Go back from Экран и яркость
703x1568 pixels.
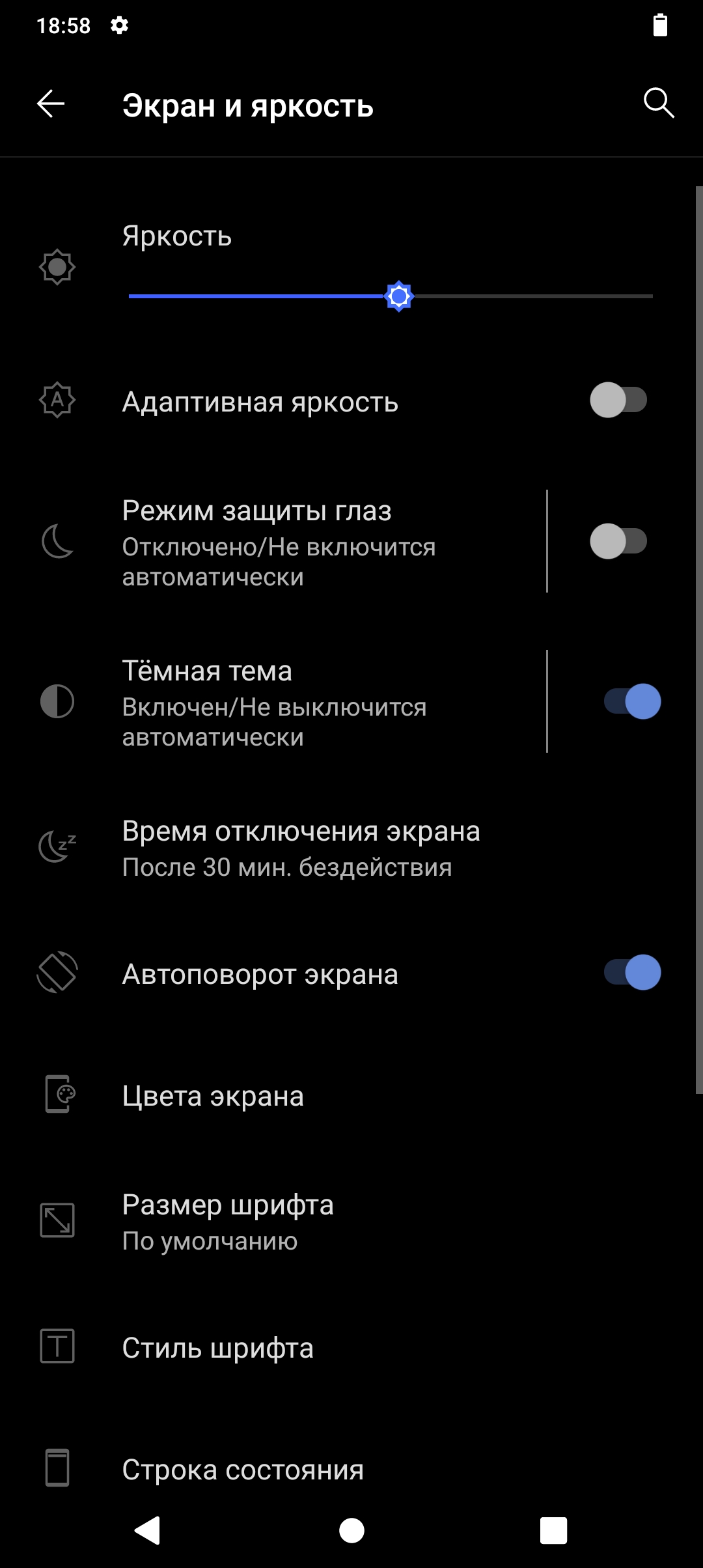pyautogui.click(x=51, y=104)
